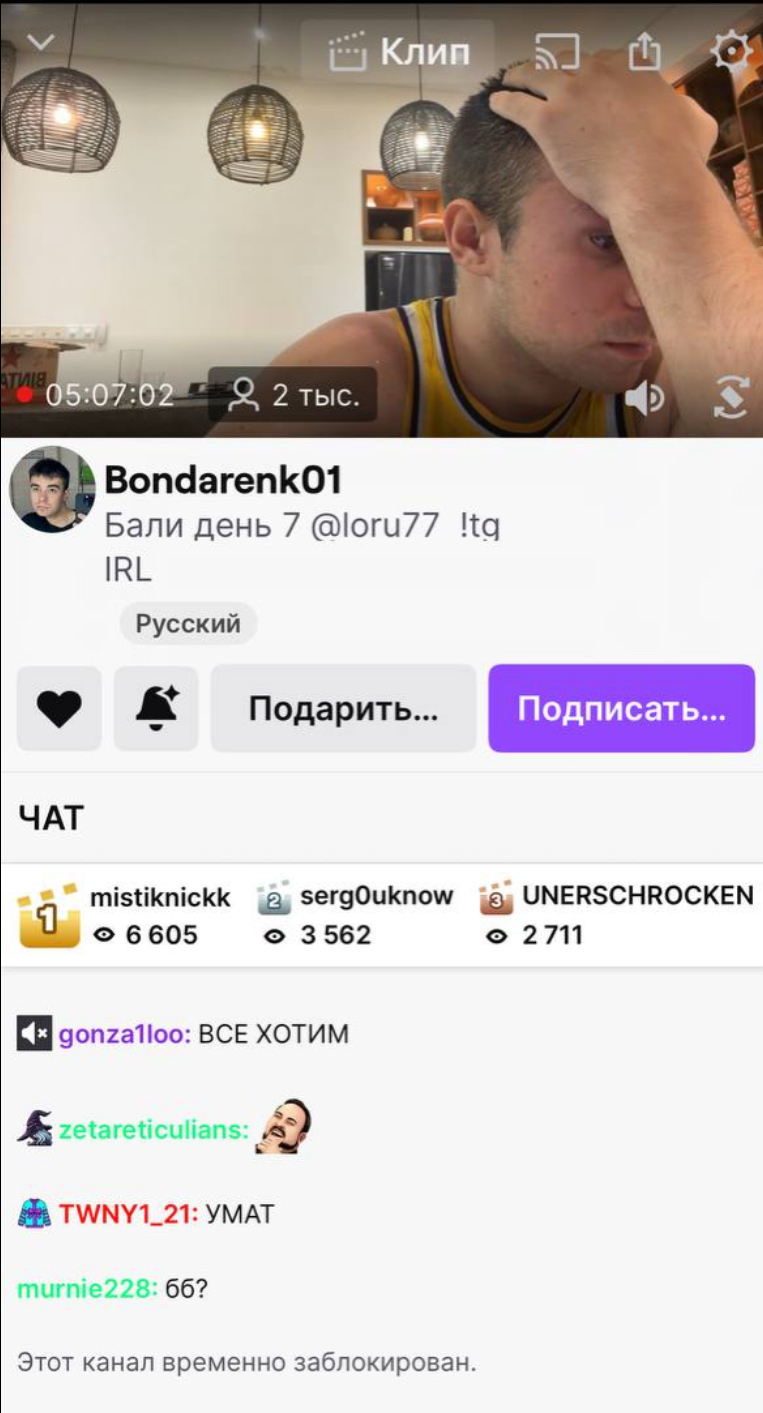Image resolution: width=763 pixels, height=1413 pixels.
Task: Open TWNY1_21's user card in chat
Action: (x=128, y=1214)
